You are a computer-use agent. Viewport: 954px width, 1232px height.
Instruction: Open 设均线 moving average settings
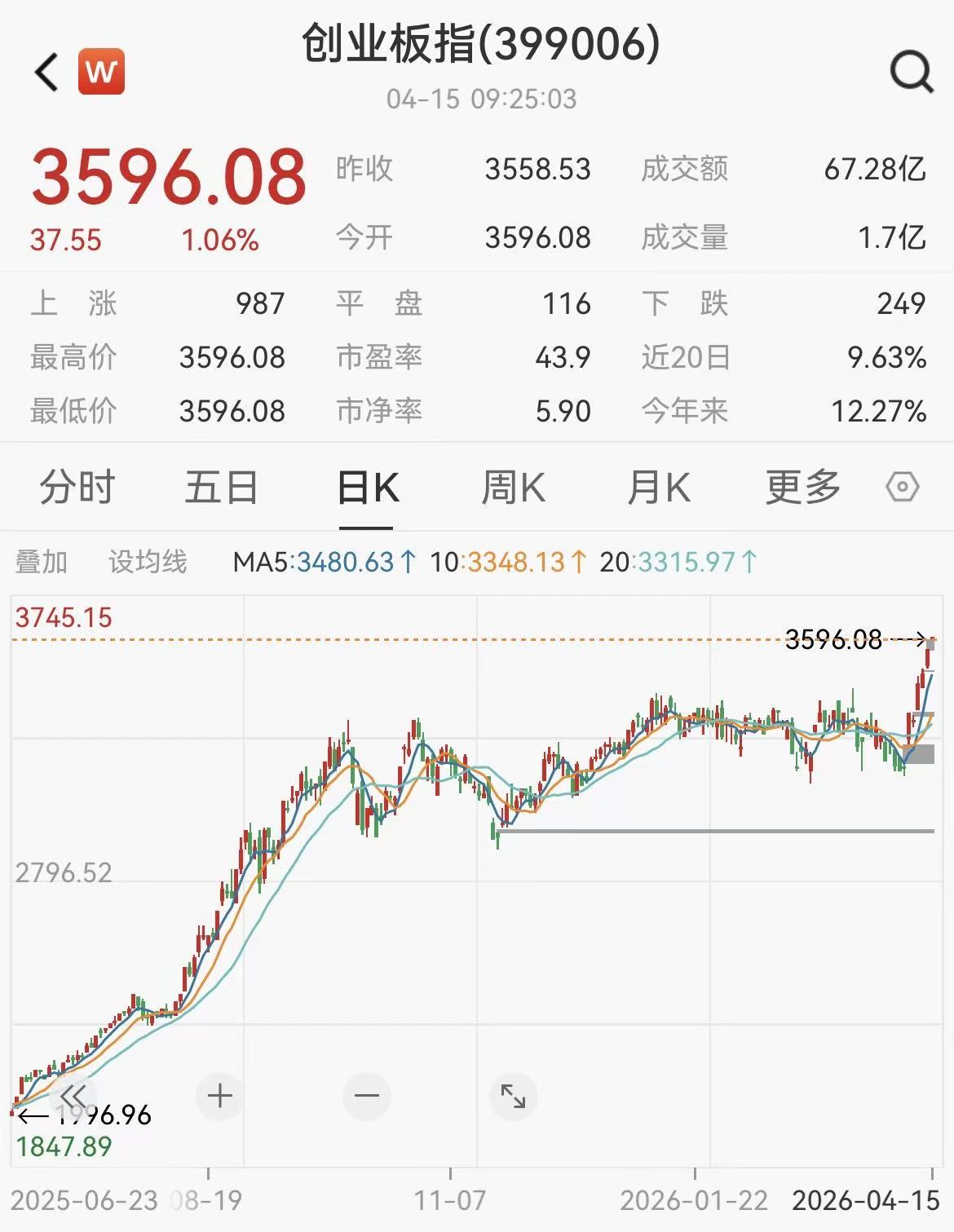click(x=148, y=562)
